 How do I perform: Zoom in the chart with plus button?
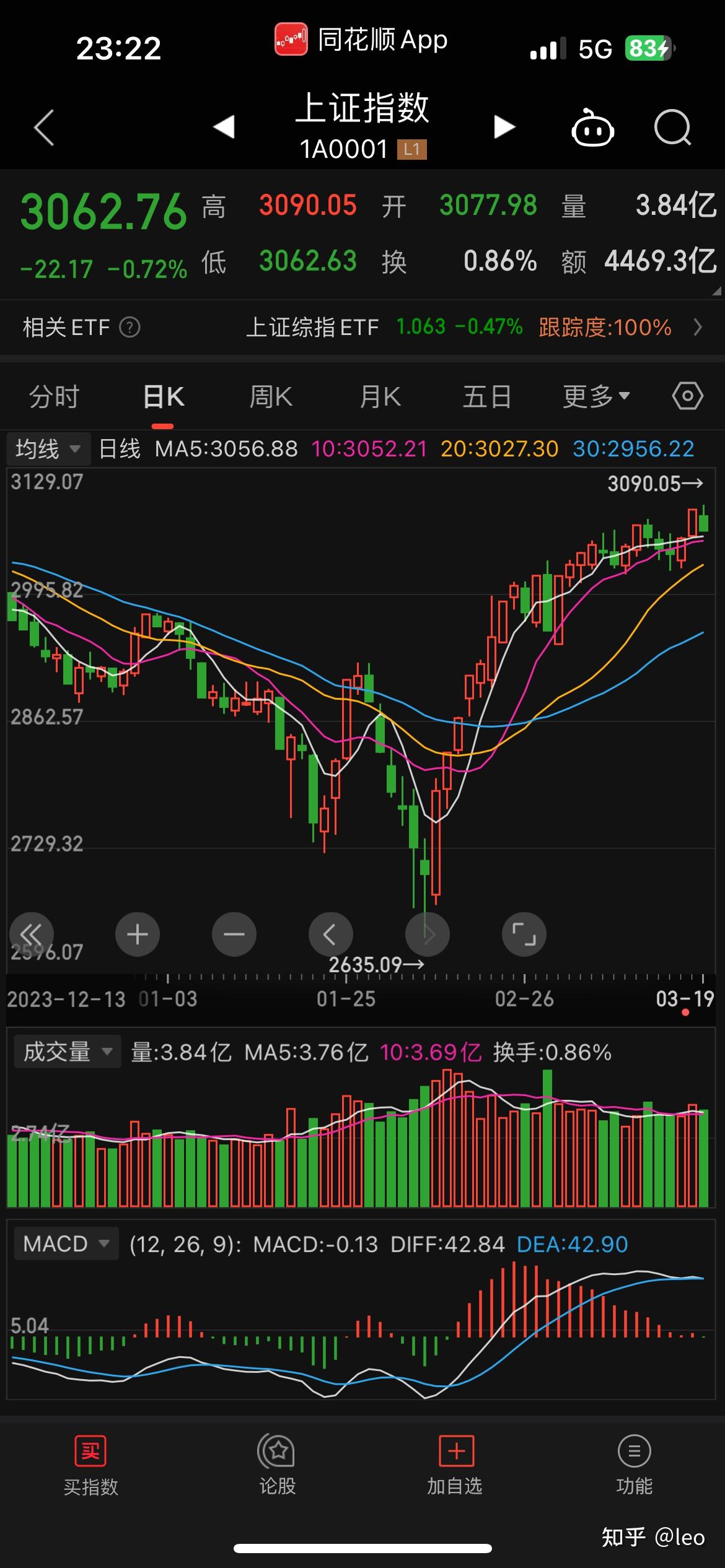(x=138, y=934)
